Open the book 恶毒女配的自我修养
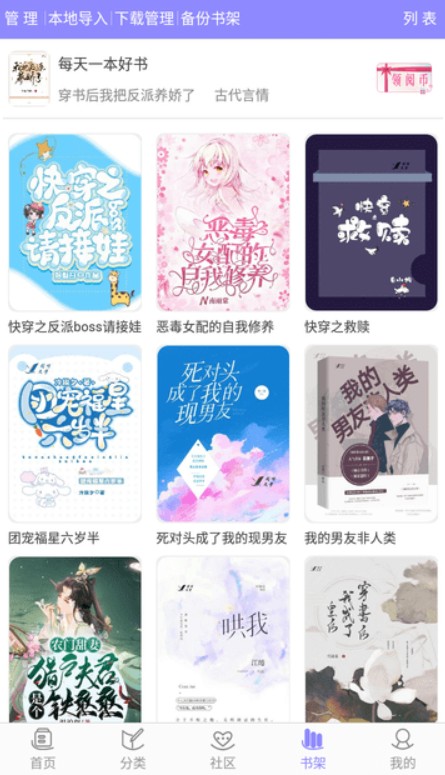This screenshot has height=775, width=445. coord(223,222)
